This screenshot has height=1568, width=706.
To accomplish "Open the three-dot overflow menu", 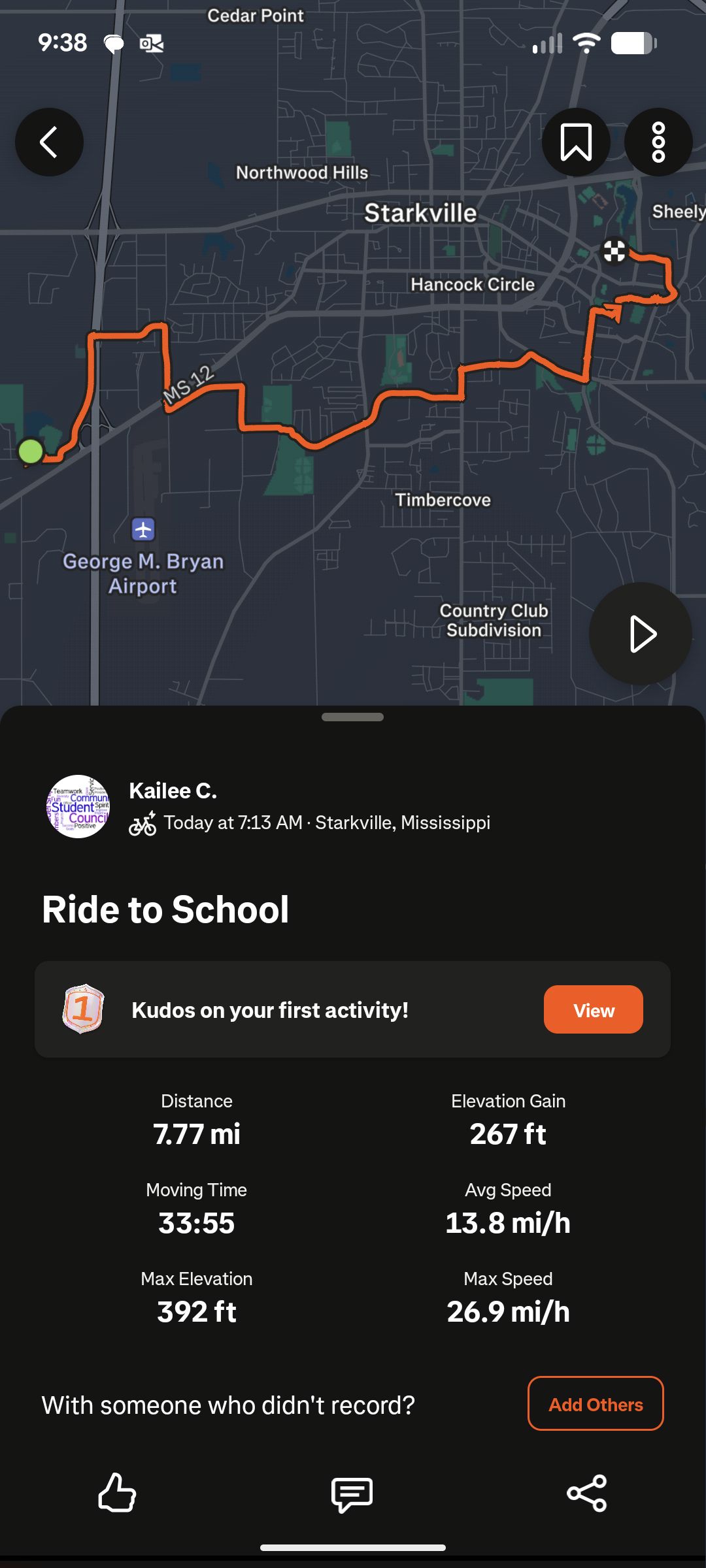I will tap(658, 142).
